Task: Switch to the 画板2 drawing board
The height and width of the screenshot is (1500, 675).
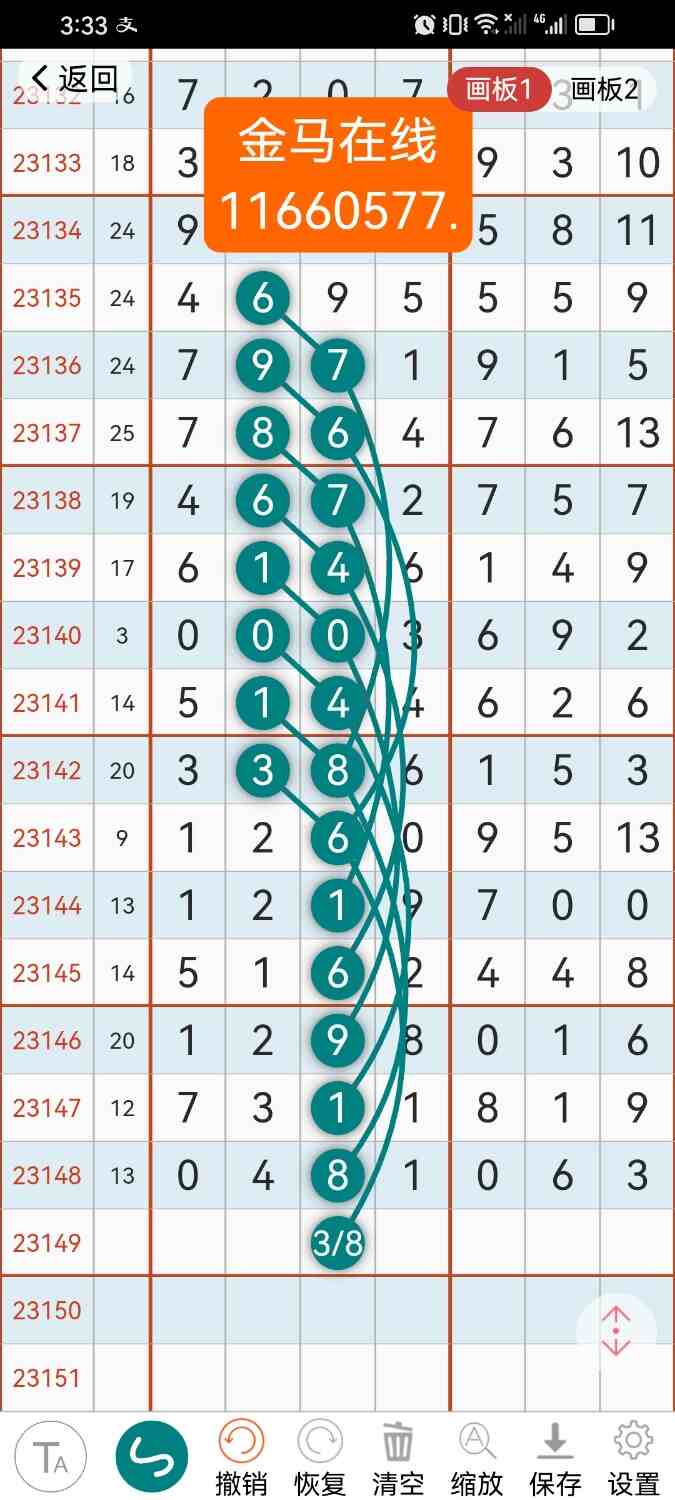Action: click(x=604, y=90)
